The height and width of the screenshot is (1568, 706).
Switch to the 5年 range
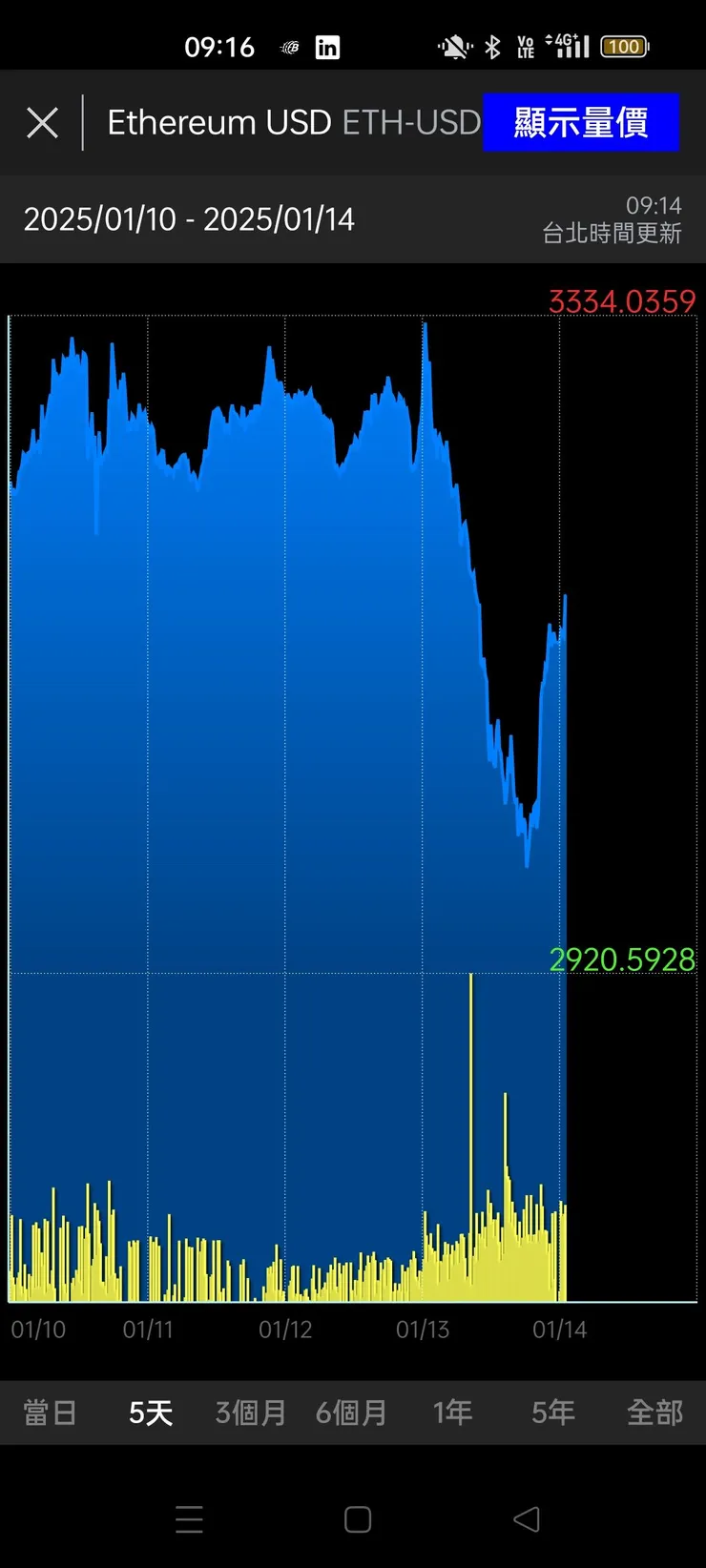click(x=553, y=1413)
